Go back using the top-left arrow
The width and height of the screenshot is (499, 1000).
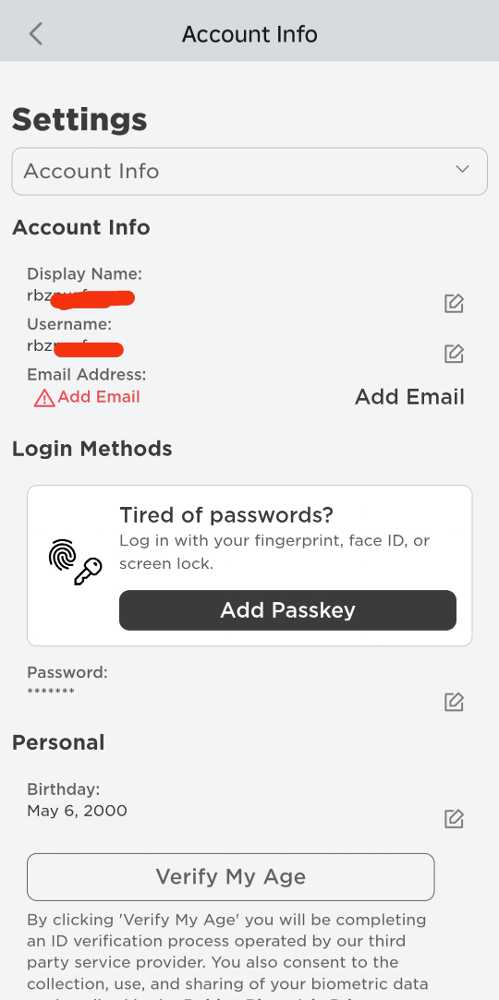point(36,33)
